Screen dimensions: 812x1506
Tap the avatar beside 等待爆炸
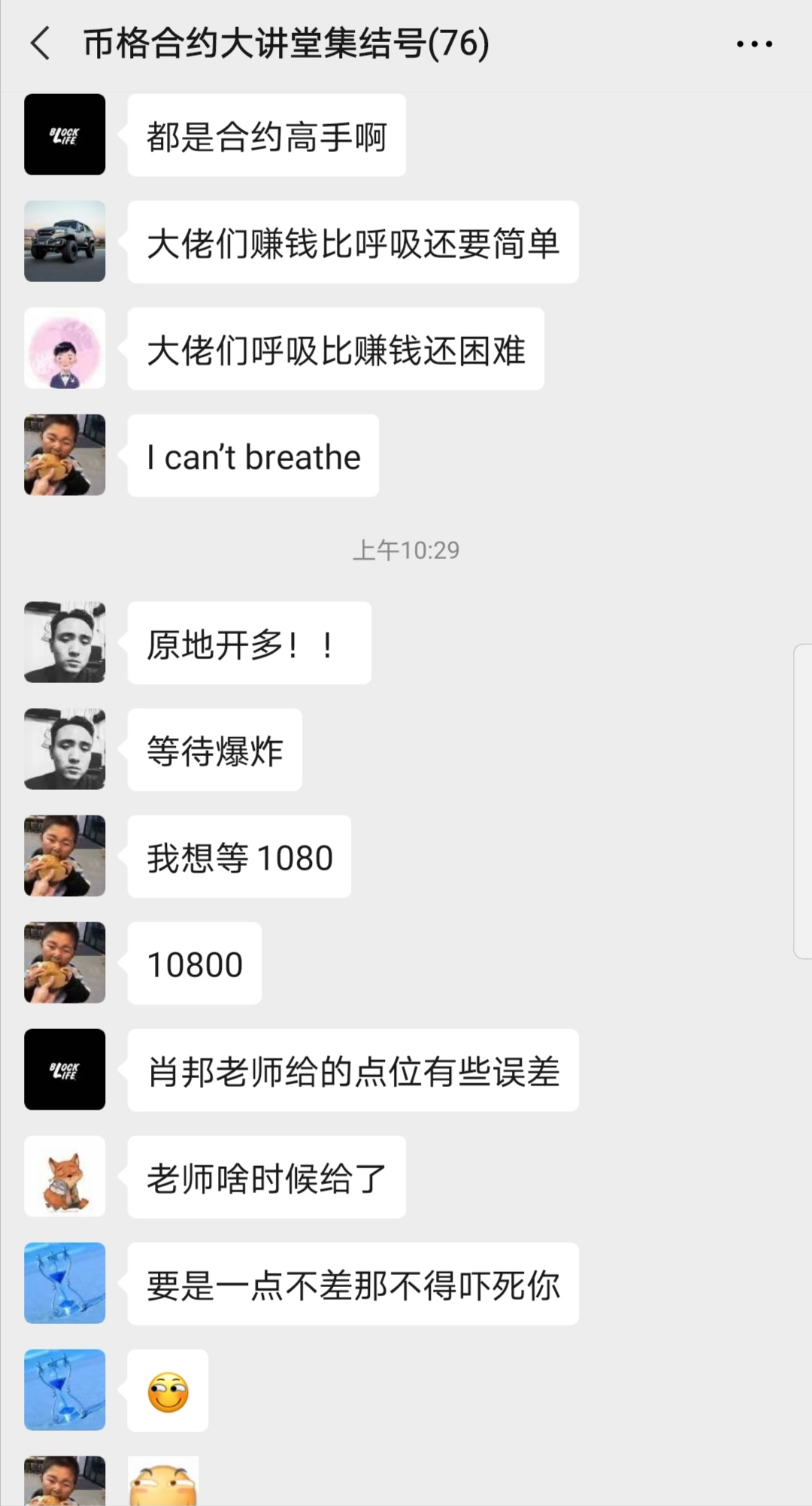(x=65, y=749)
